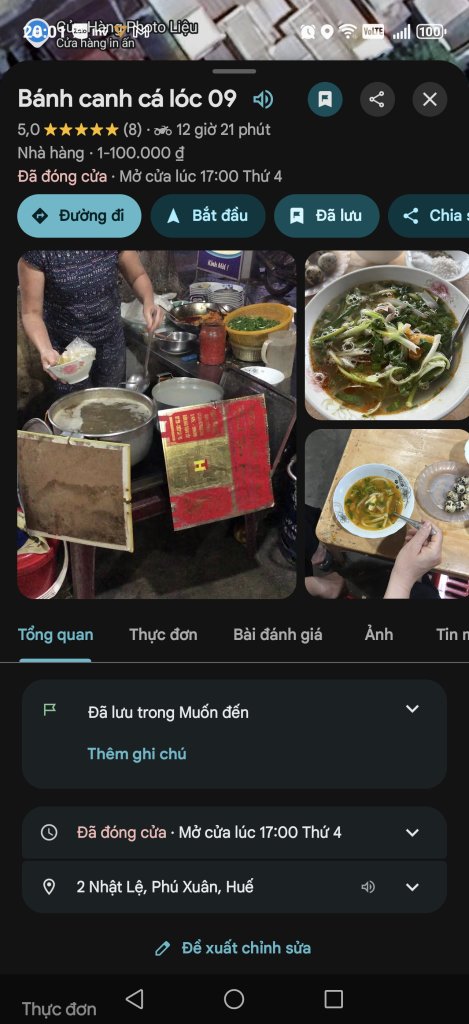The width and height of the screenshot is (469, 1024).
Task: Switch to the Bài đánh giá tab
Action: tap(278, 635)
